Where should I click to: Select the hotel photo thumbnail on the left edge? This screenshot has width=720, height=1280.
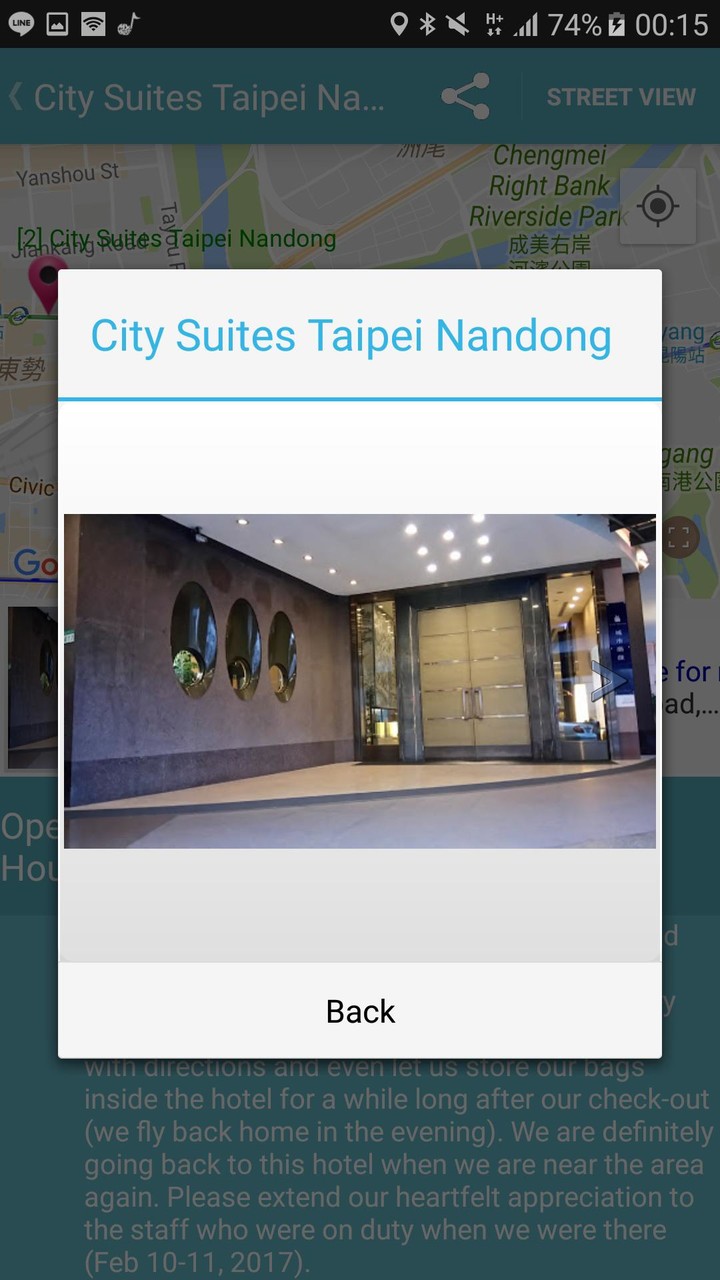pos(30,688)
